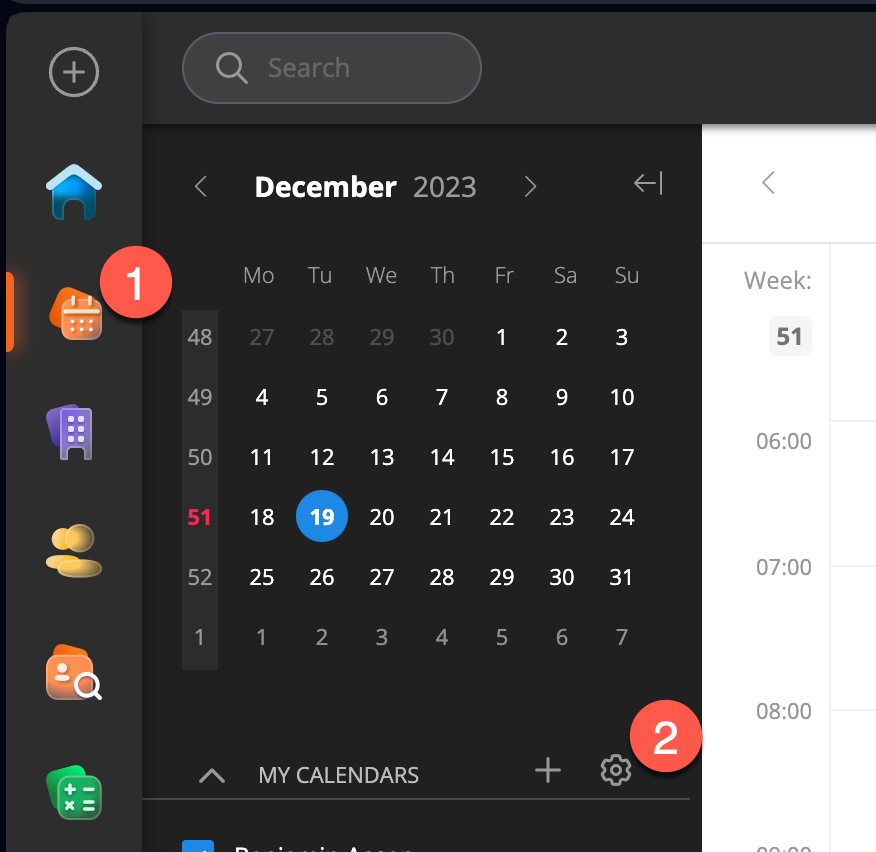Viewport: 876px width, 852px height.
Task: Open the Search field
Action: 332,68
